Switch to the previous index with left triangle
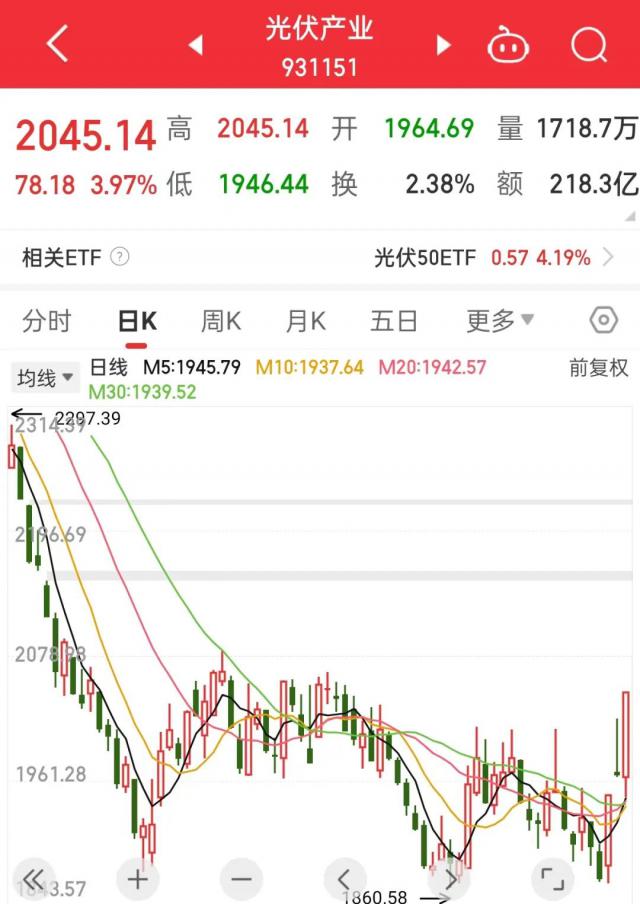 point(196,45)
